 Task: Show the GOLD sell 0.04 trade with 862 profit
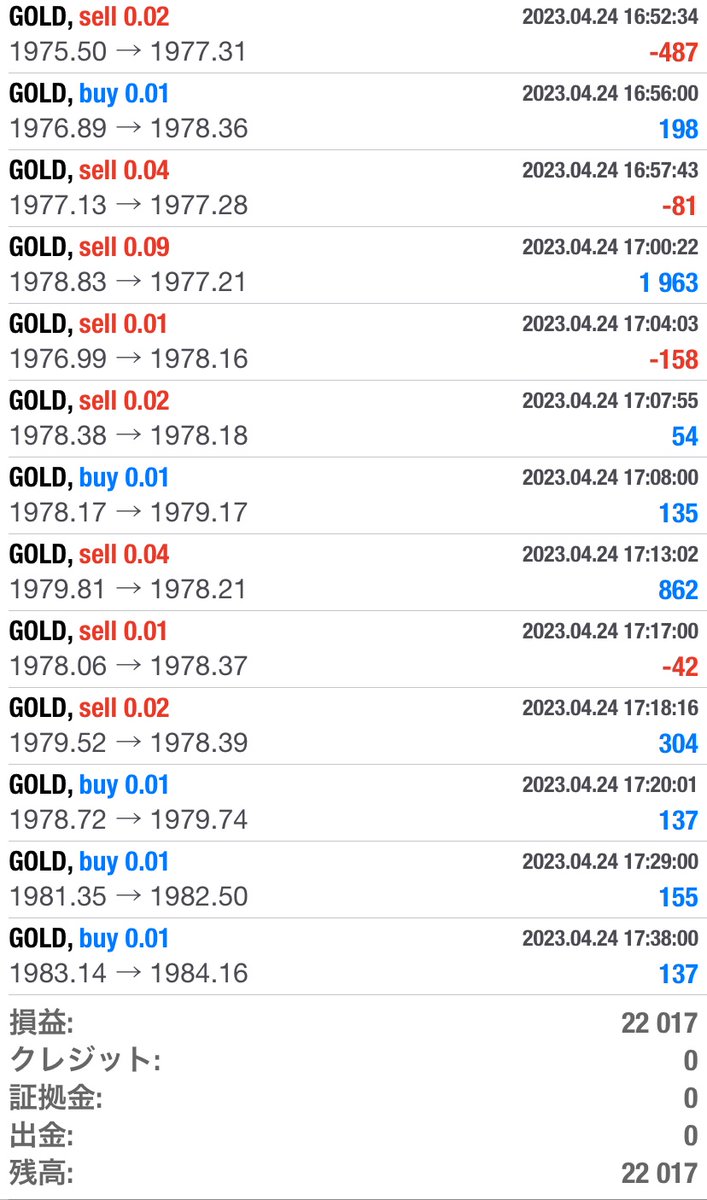pyautogui.click(x=353, y=573)
